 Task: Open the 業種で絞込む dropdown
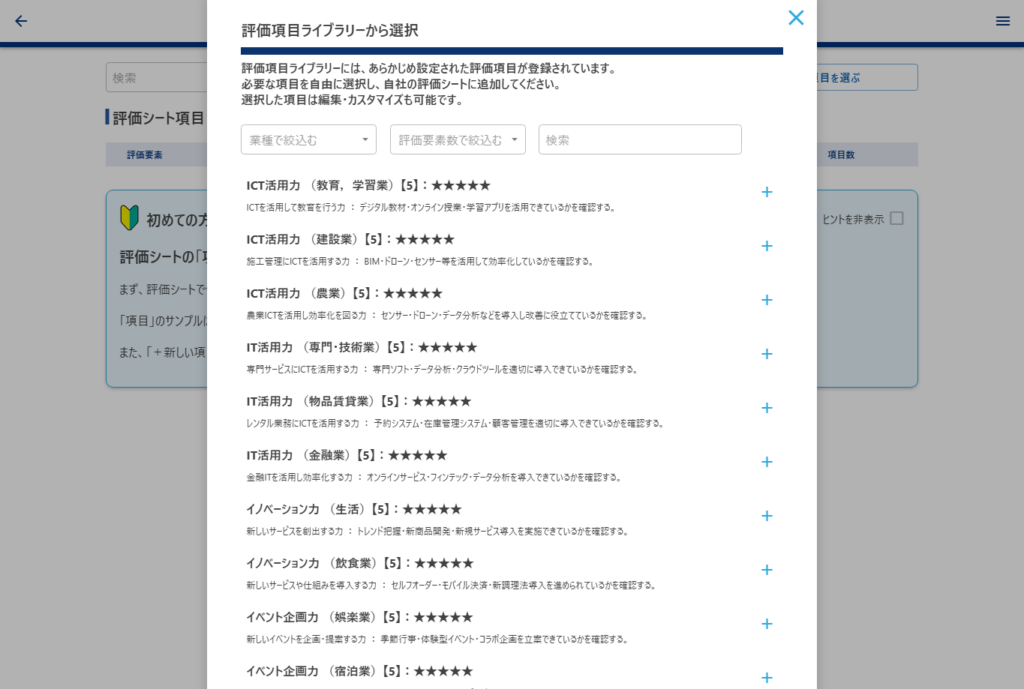click(308, 140)
